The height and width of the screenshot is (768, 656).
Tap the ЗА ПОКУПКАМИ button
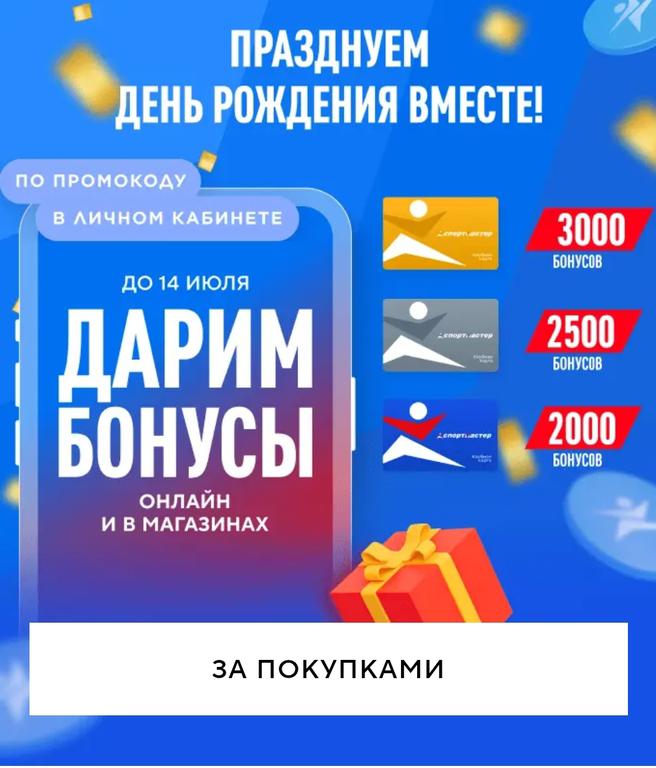(x=328, y=668)
